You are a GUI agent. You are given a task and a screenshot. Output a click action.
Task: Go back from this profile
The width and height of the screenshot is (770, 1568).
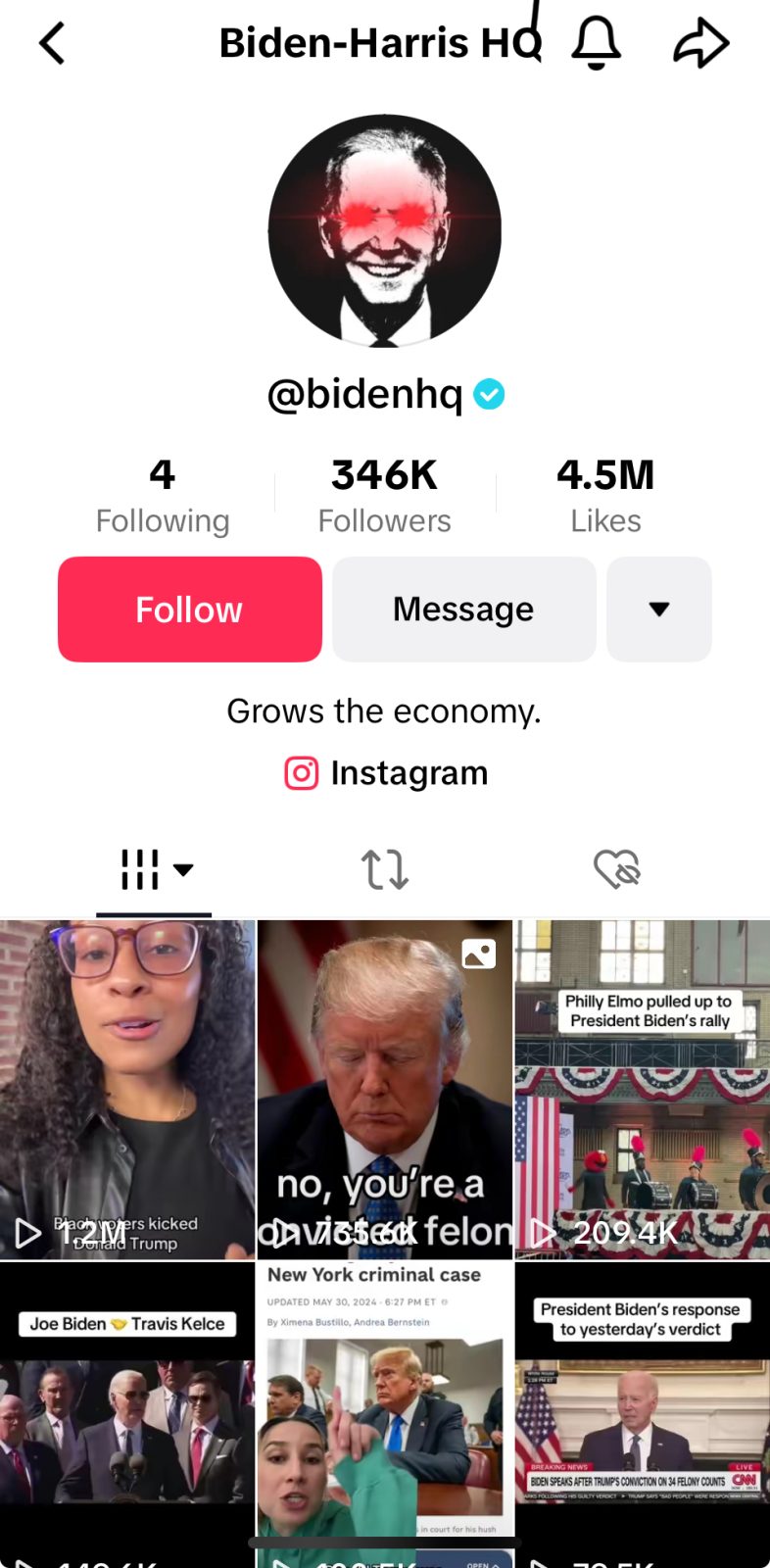pyautogui.click(x=52, y=43)
